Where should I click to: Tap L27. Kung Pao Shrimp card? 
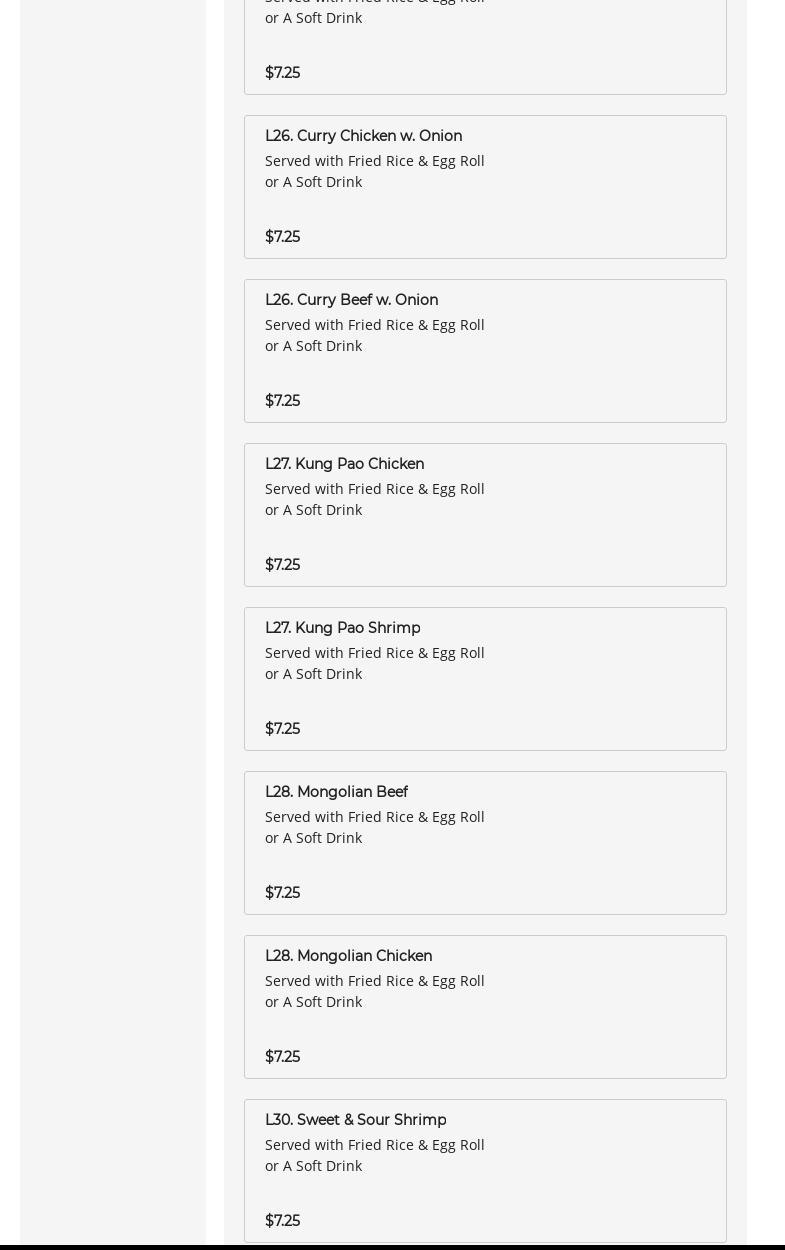tap(484, 679)
